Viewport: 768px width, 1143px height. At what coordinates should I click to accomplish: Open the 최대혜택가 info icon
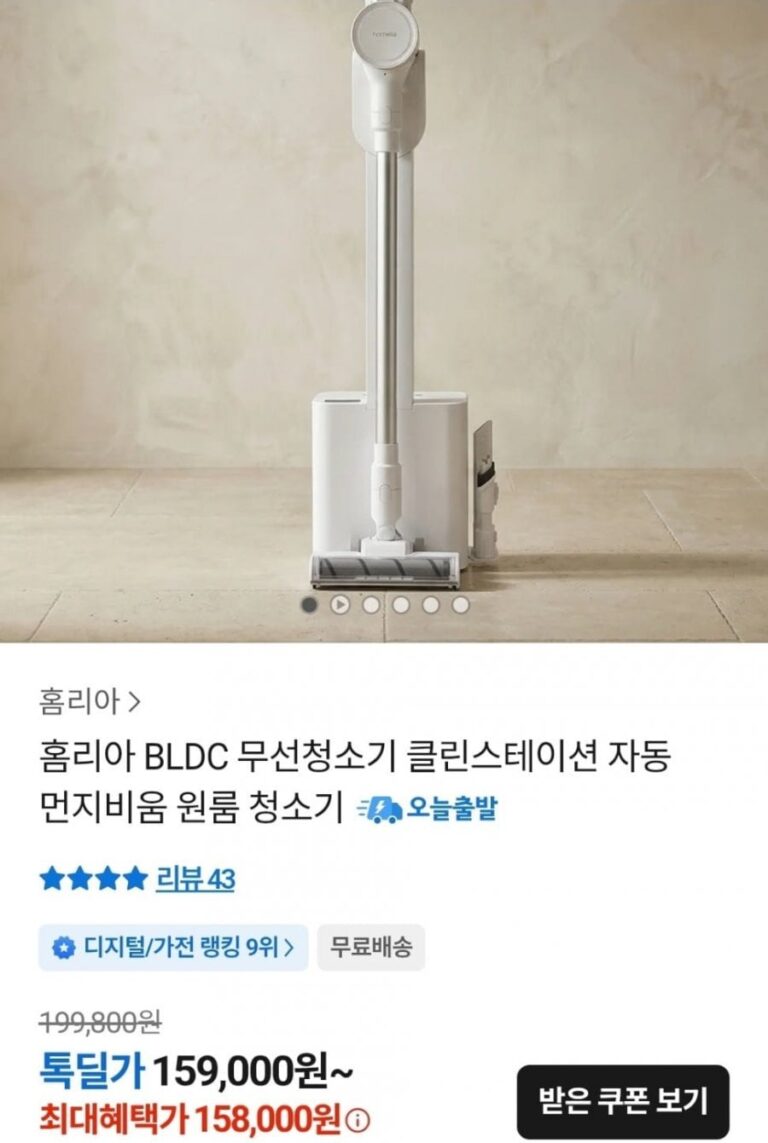tap(358, 1119)
